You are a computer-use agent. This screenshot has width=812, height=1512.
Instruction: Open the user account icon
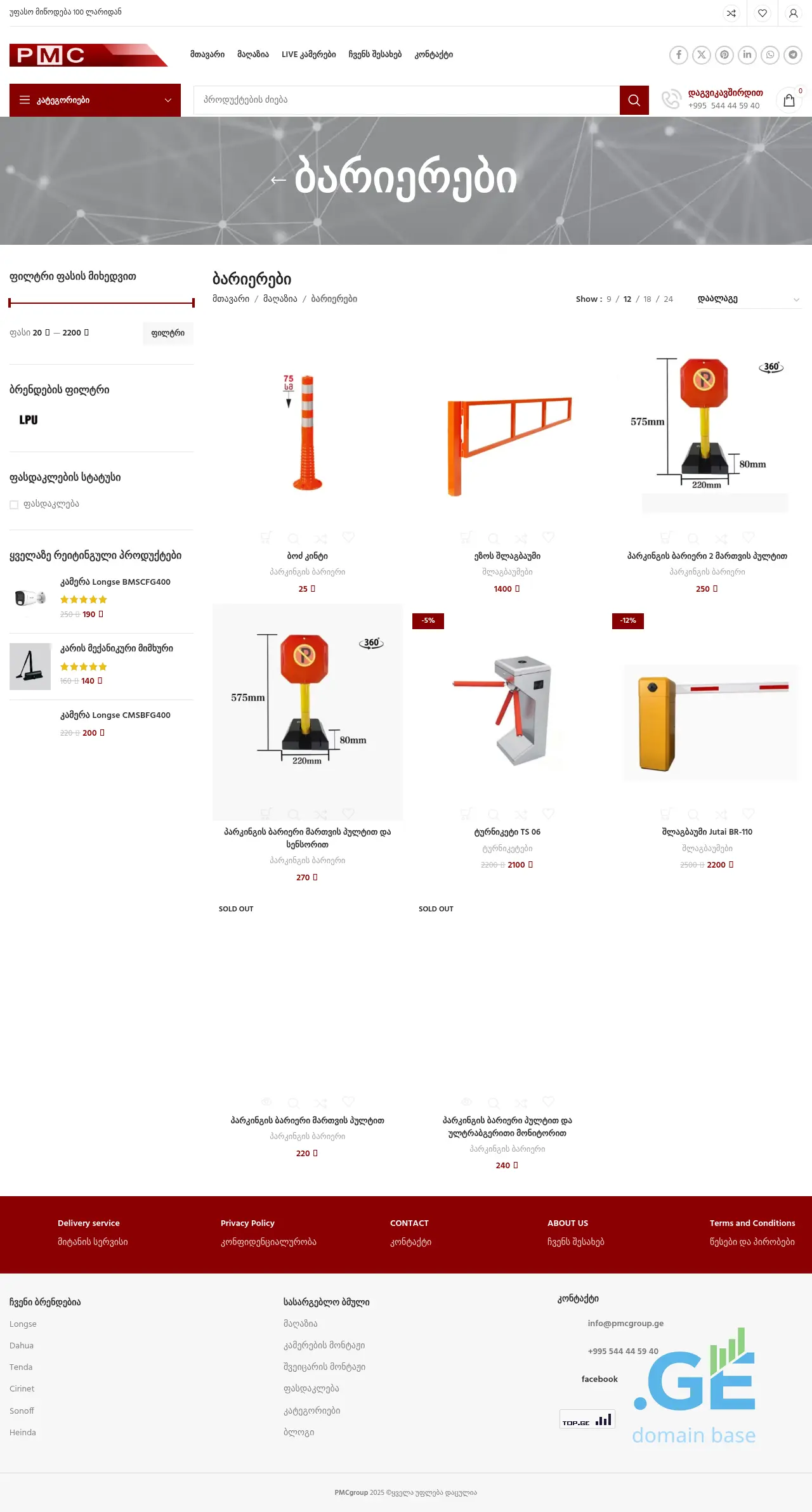pyautogui.click(x=793, y=13)
